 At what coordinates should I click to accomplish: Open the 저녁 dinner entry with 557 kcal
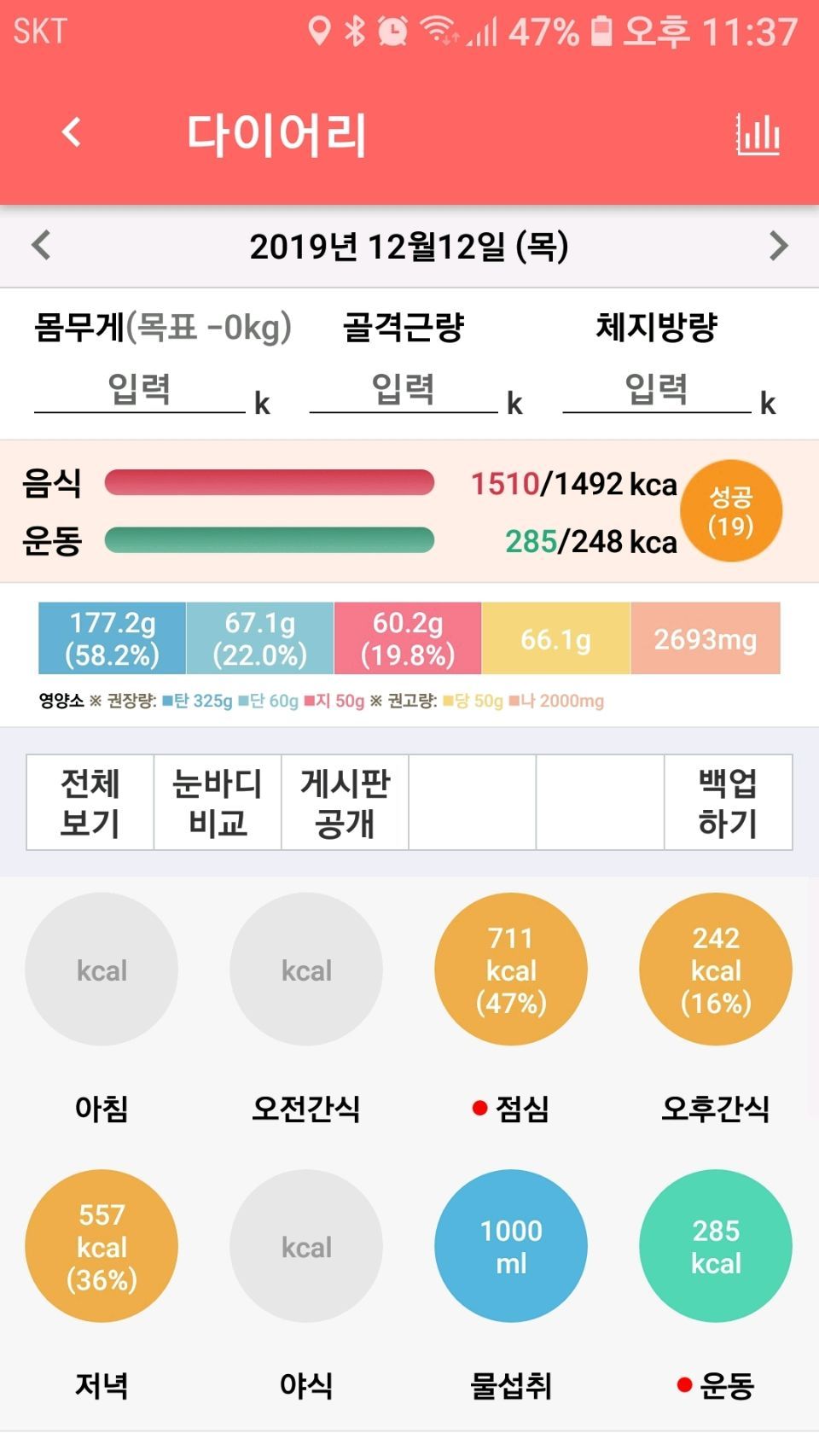point(102,1246)
